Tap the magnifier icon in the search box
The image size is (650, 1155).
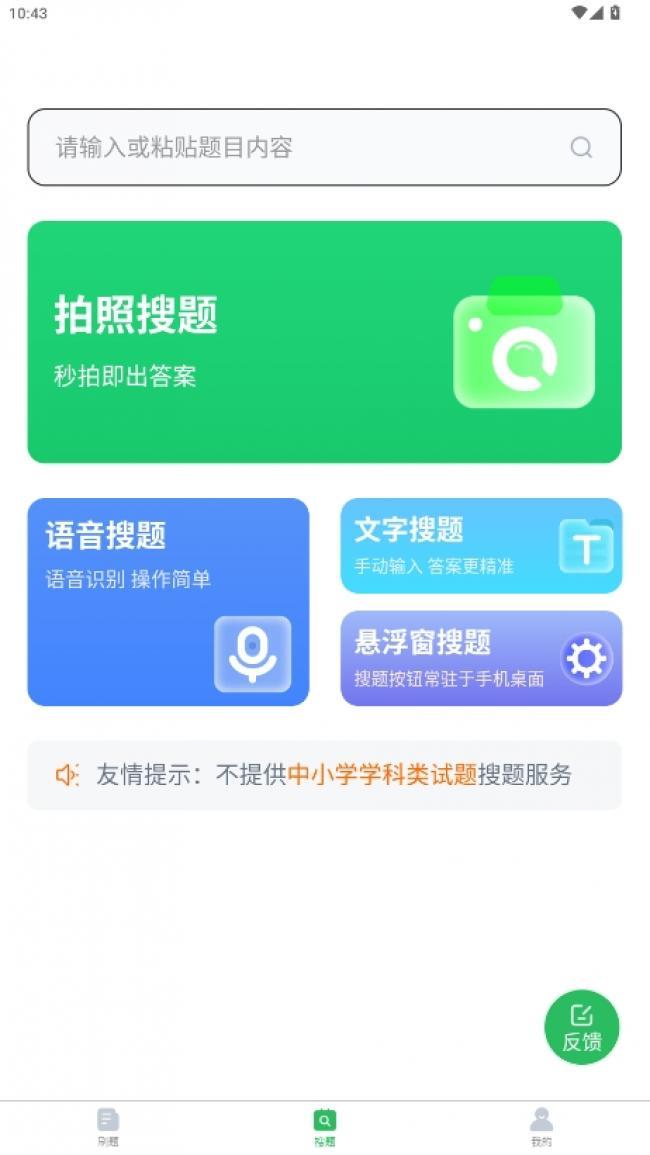pyautogui.click(x=581, y=147)
